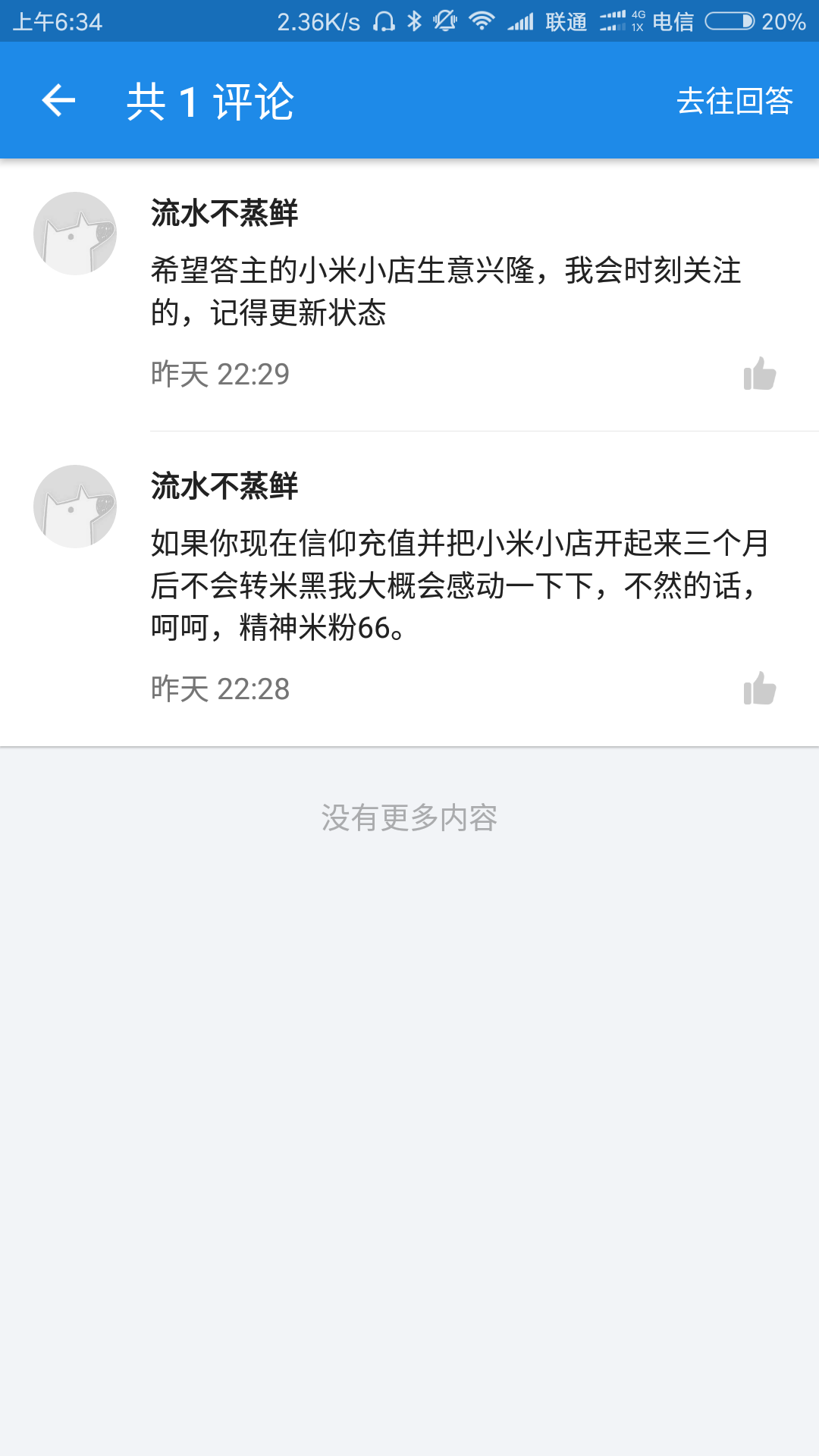Tap 去往回答 to open the answer

click(x=735, y=101)
